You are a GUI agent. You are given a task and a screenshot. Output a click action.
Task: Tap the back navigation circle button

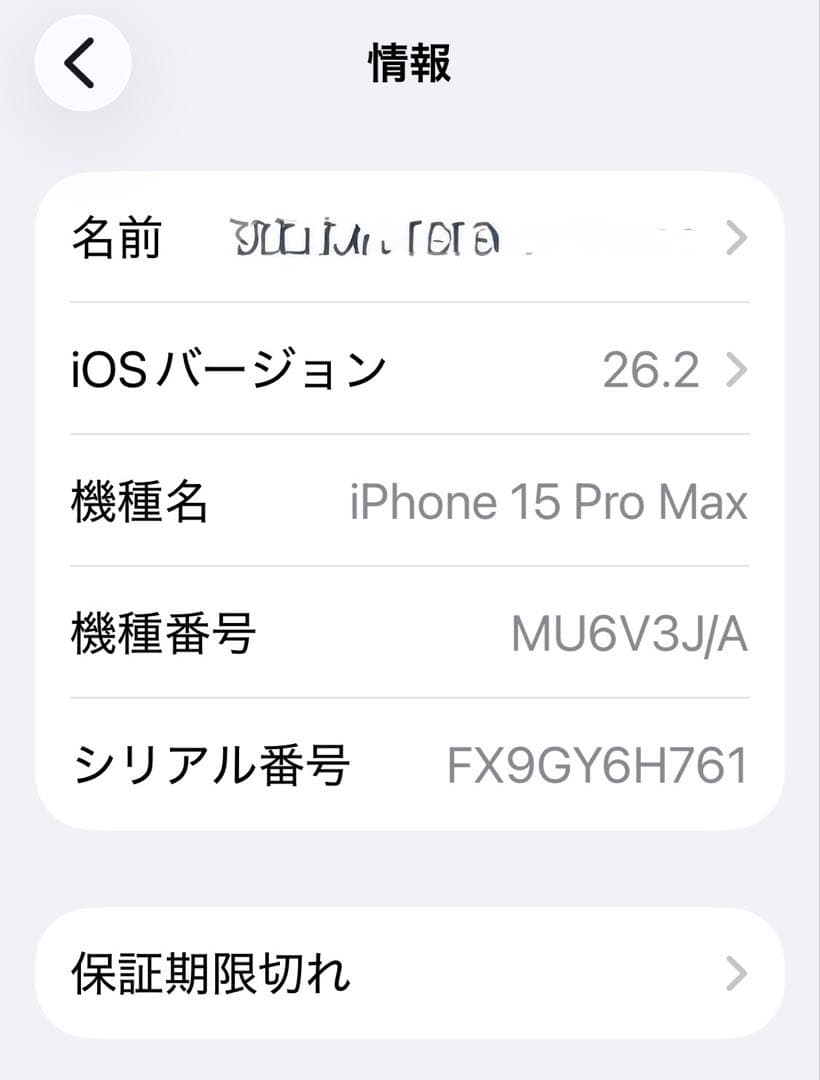pos(83,62)
